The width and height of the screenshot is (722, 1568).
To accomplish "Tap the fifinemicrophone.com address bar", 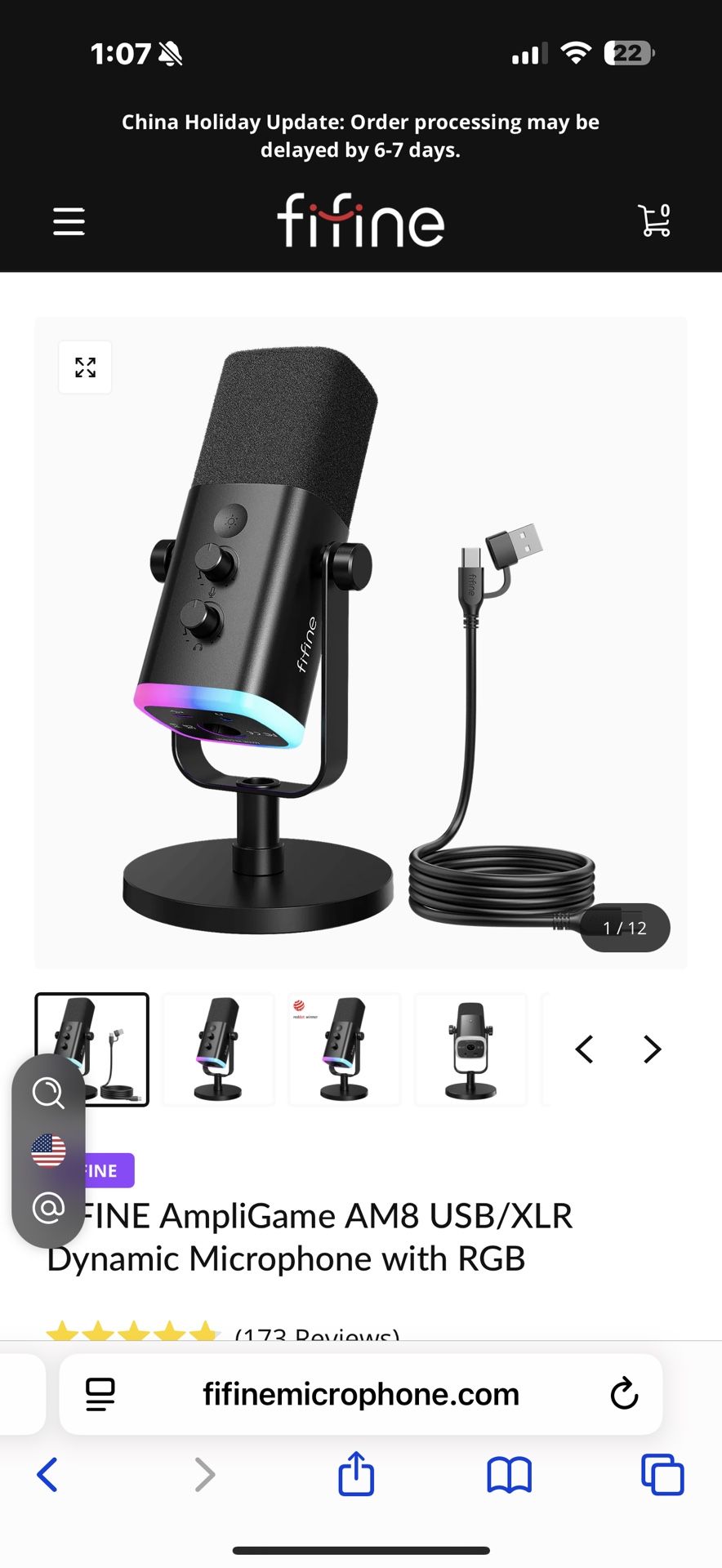I will point(361,1394).
